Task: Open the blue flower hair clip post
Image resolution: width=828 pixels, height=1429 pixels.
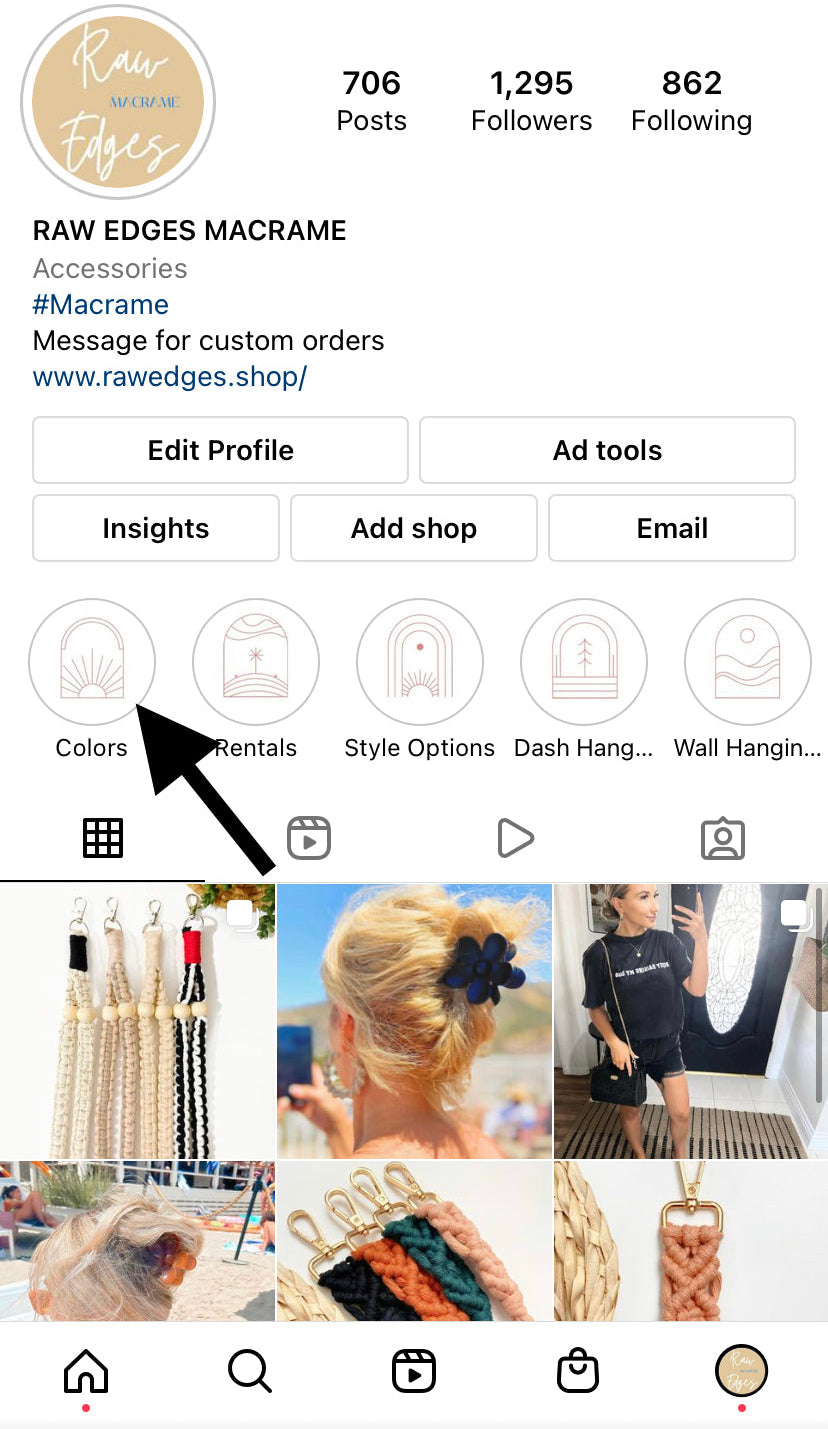Action: click(414, 1020)
